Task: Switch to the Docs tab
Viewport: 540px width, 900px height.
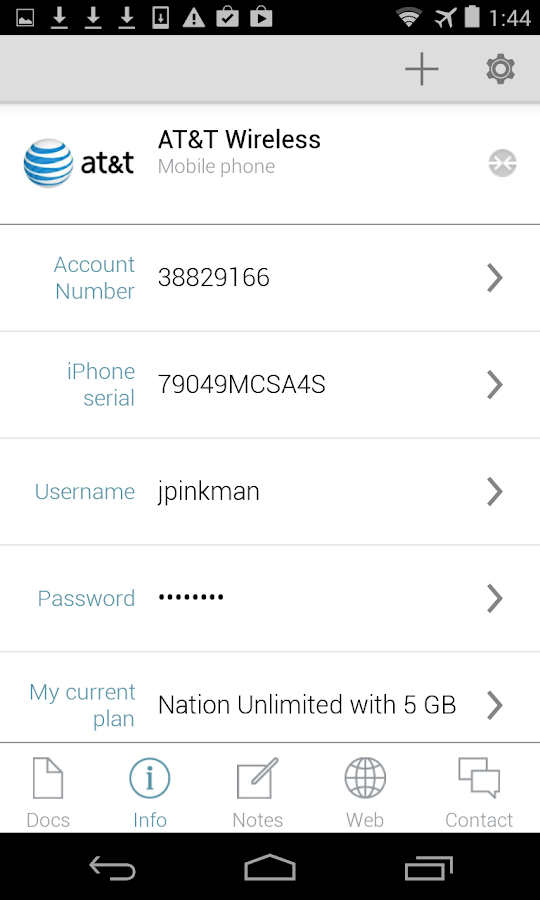Action: pyautogui.click(x=48, y=793)
